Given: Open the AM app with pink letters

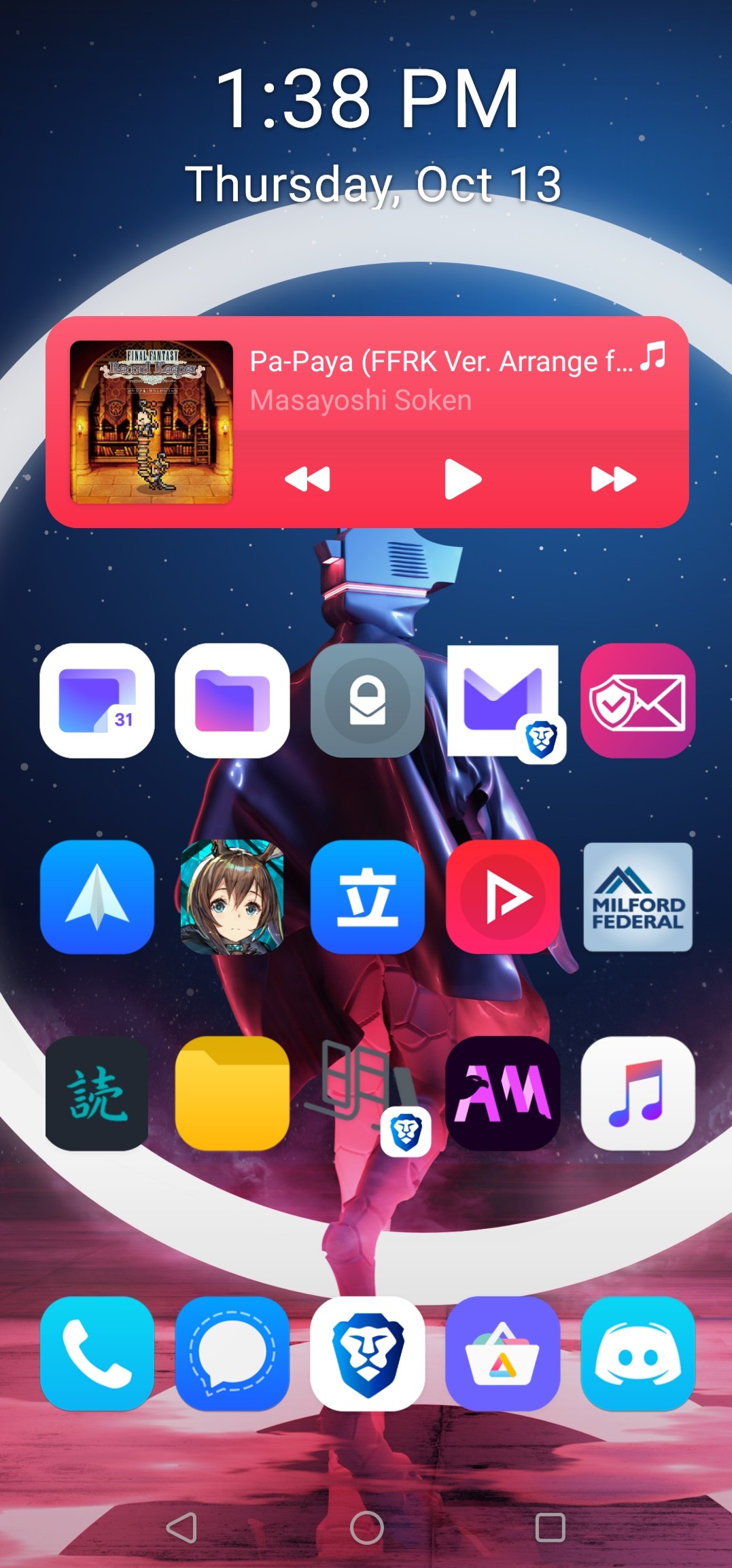Looking at the screenshot, I should (503, 1094).
